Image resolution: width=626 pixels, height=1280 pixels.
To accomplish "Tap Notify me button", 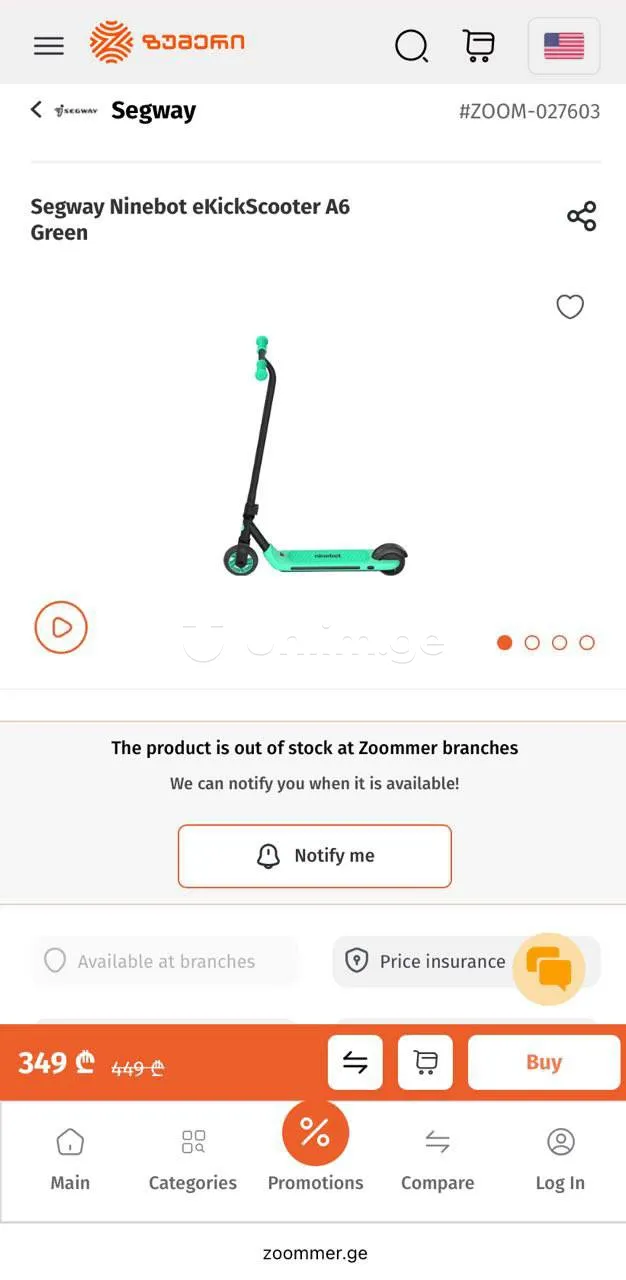I will (x=315, y=856).
